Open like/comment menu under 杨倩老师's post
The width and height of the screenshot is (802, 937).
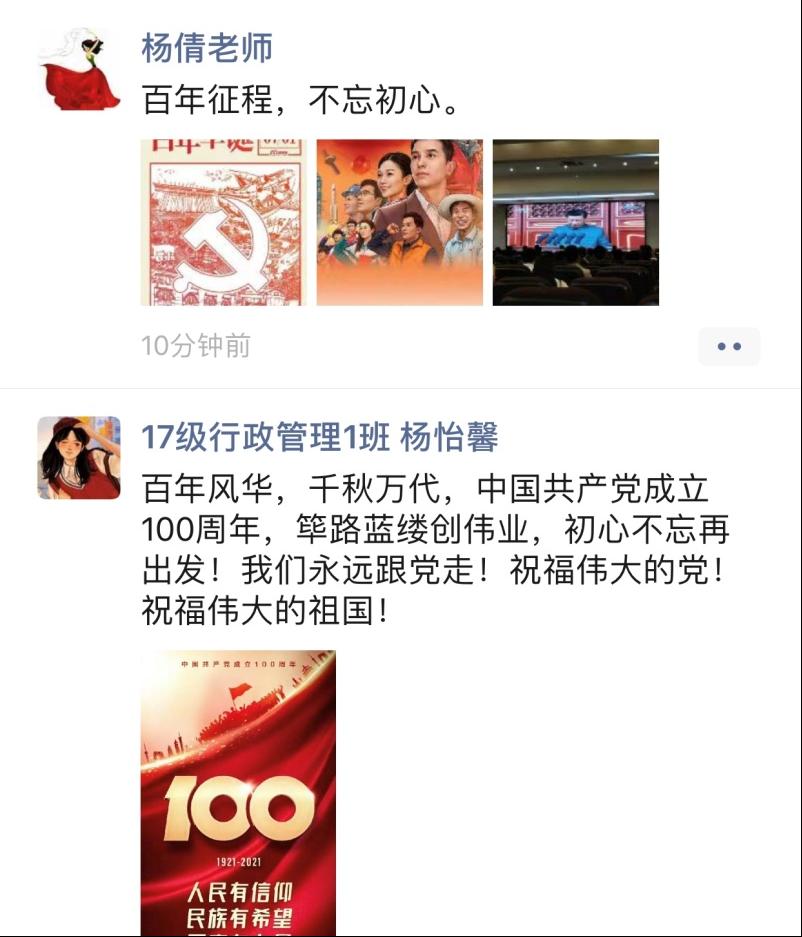[x=729, y=346]
